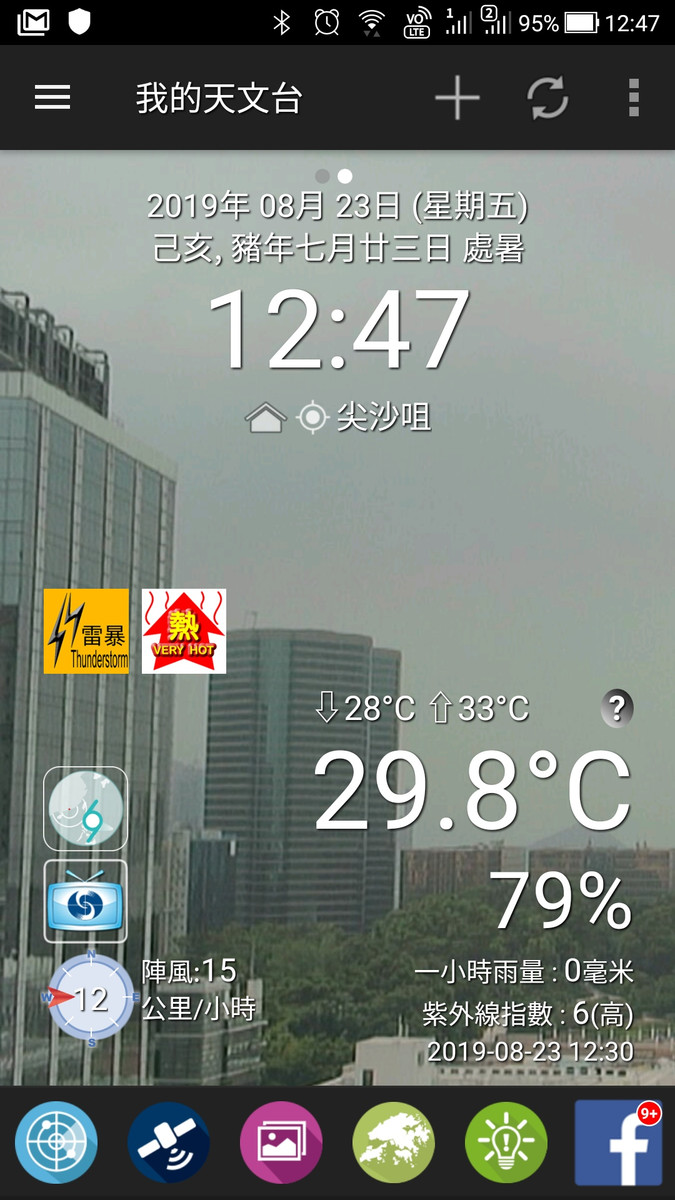Open the radar shortcut in bottom bar
This screenshot has width=675, height=1200.
point(56,1143)
